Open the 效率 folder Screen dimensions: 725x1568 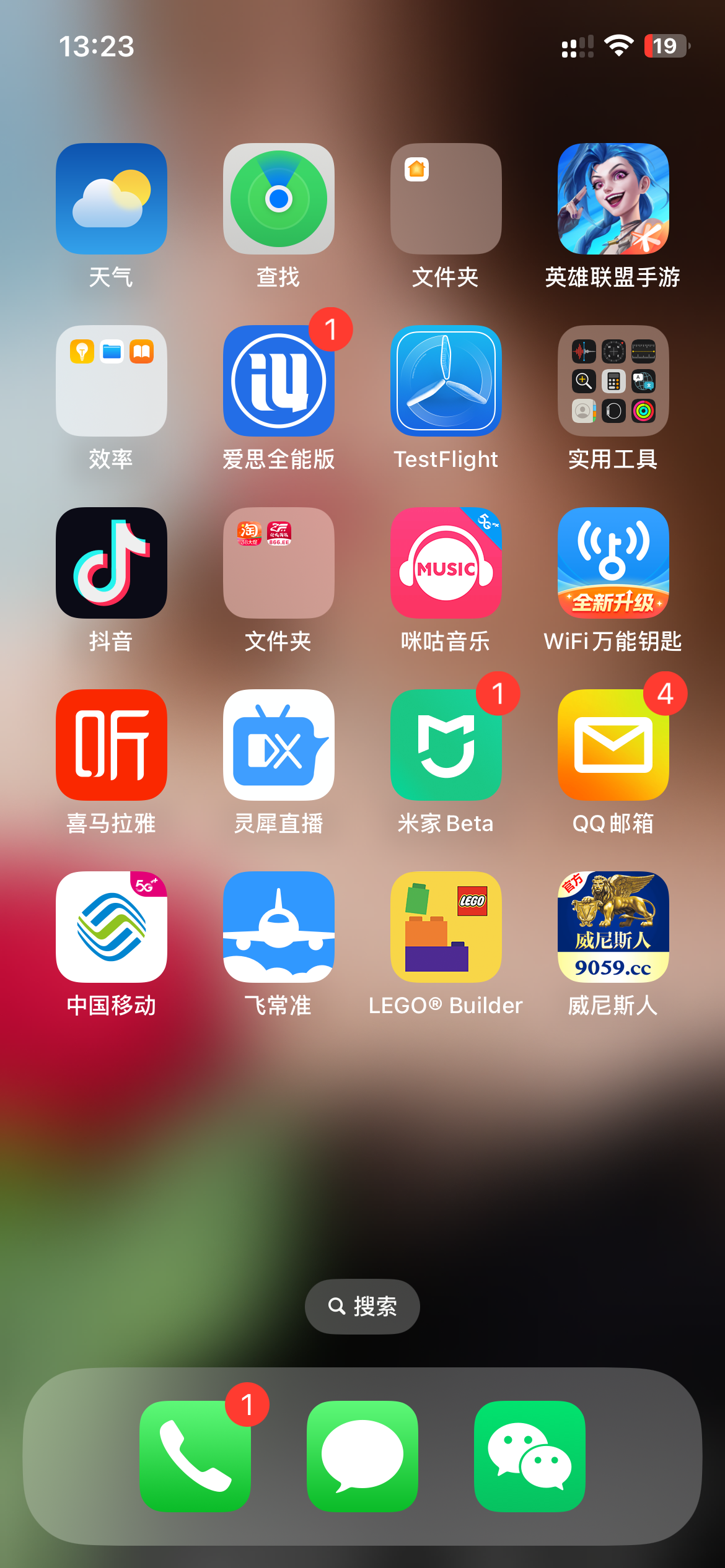[112, 381]
